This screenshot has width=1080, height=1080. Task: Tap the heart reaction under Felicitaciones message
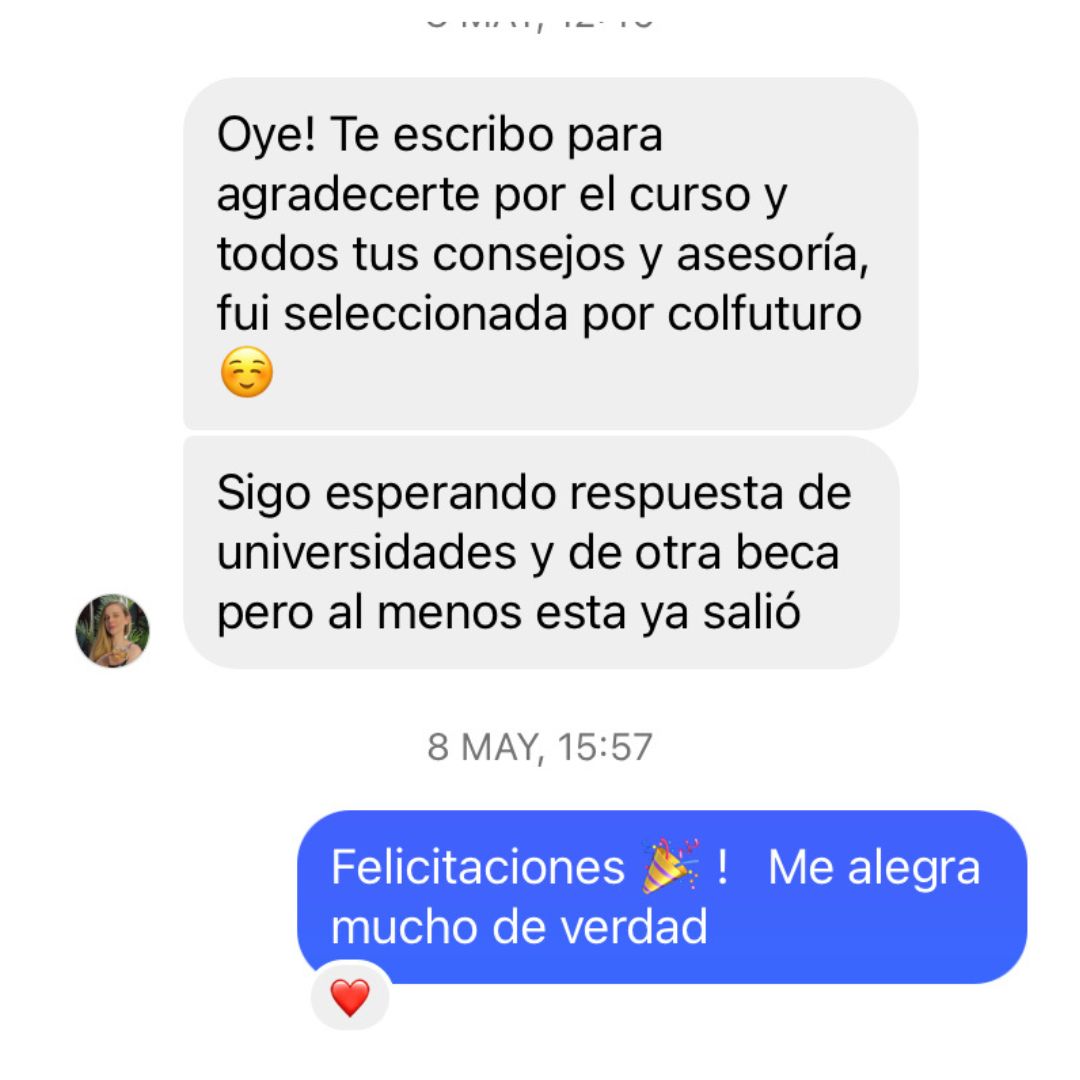[x=350, y=997]
